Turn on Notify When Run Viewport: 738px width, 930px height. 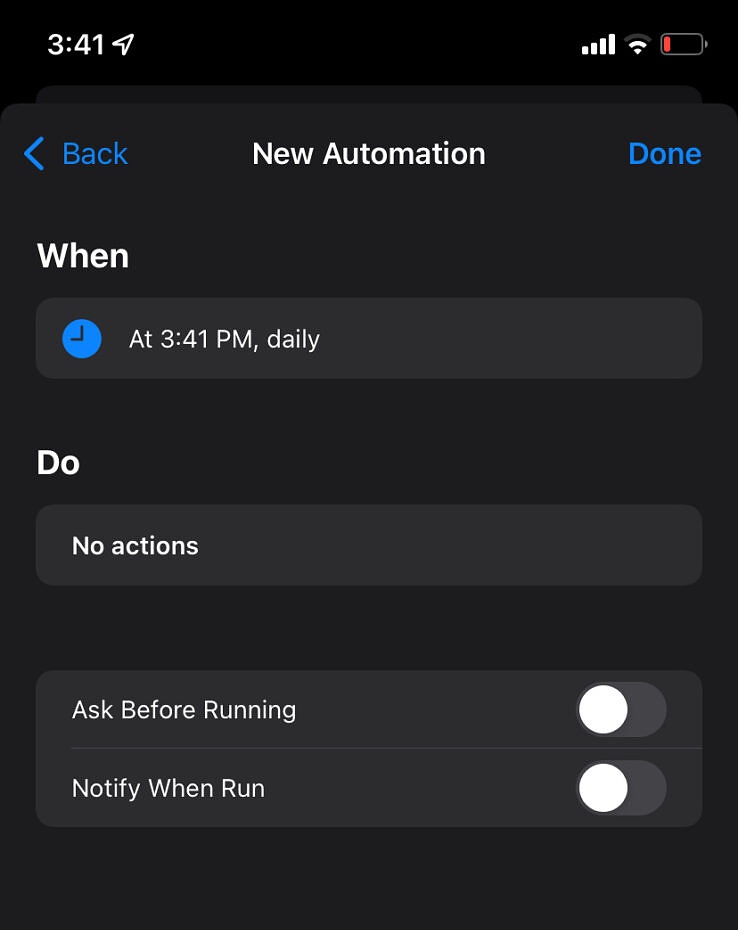[620, 788]
